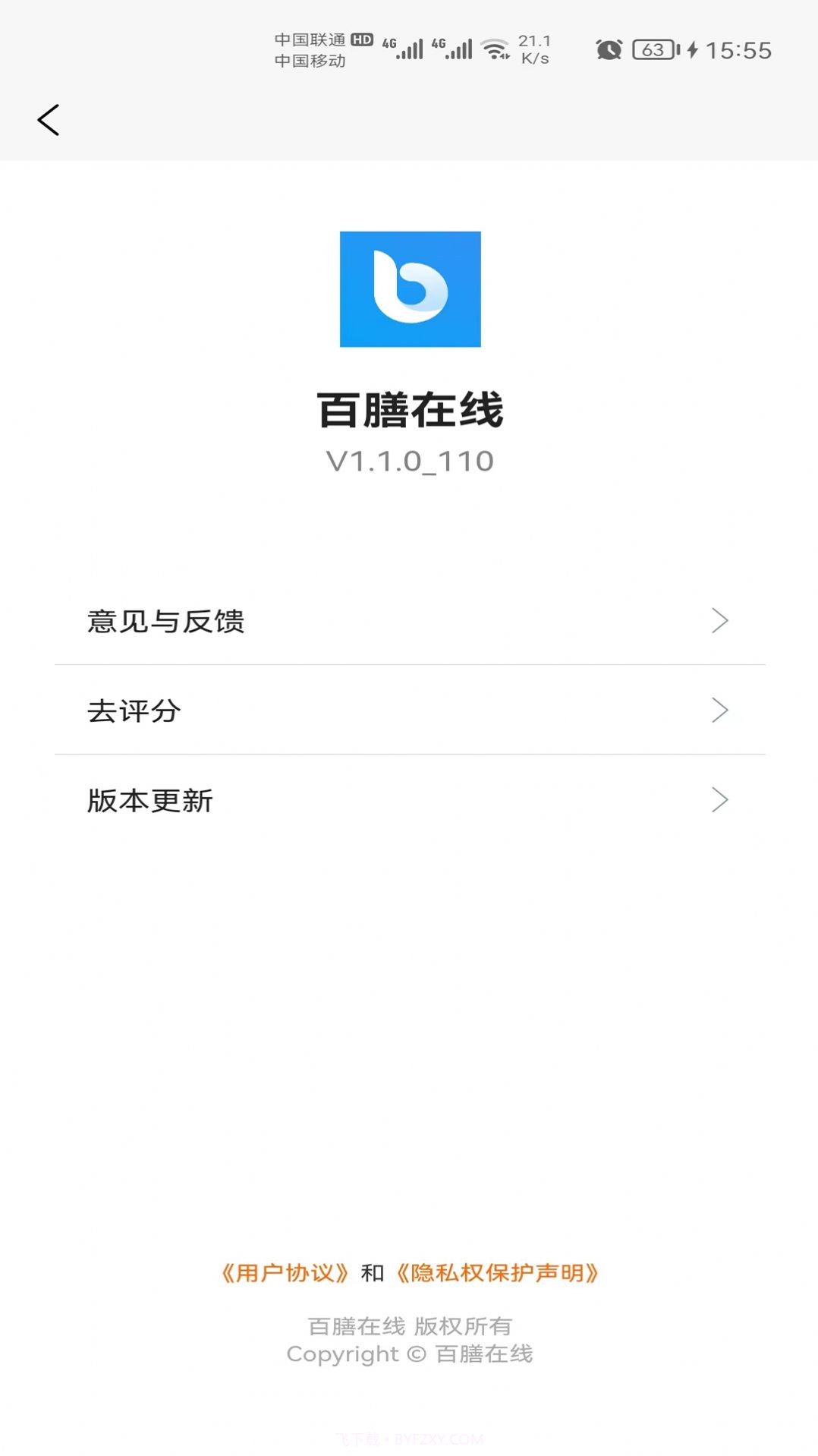Tap the HD VoLTE status icon
Viewport: 818px width, 1456px height.
(361, 38)
